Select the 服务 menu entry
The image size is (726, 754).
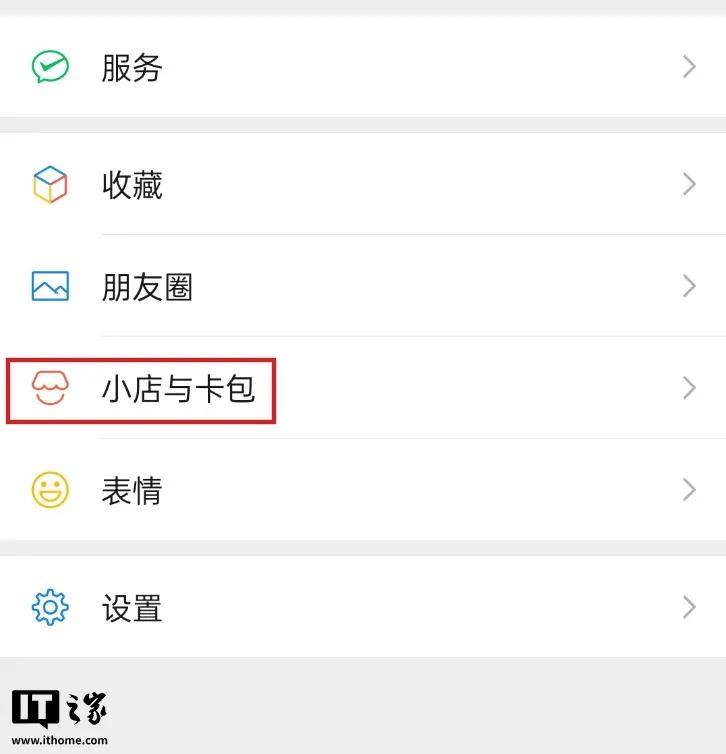coord(132,68)
